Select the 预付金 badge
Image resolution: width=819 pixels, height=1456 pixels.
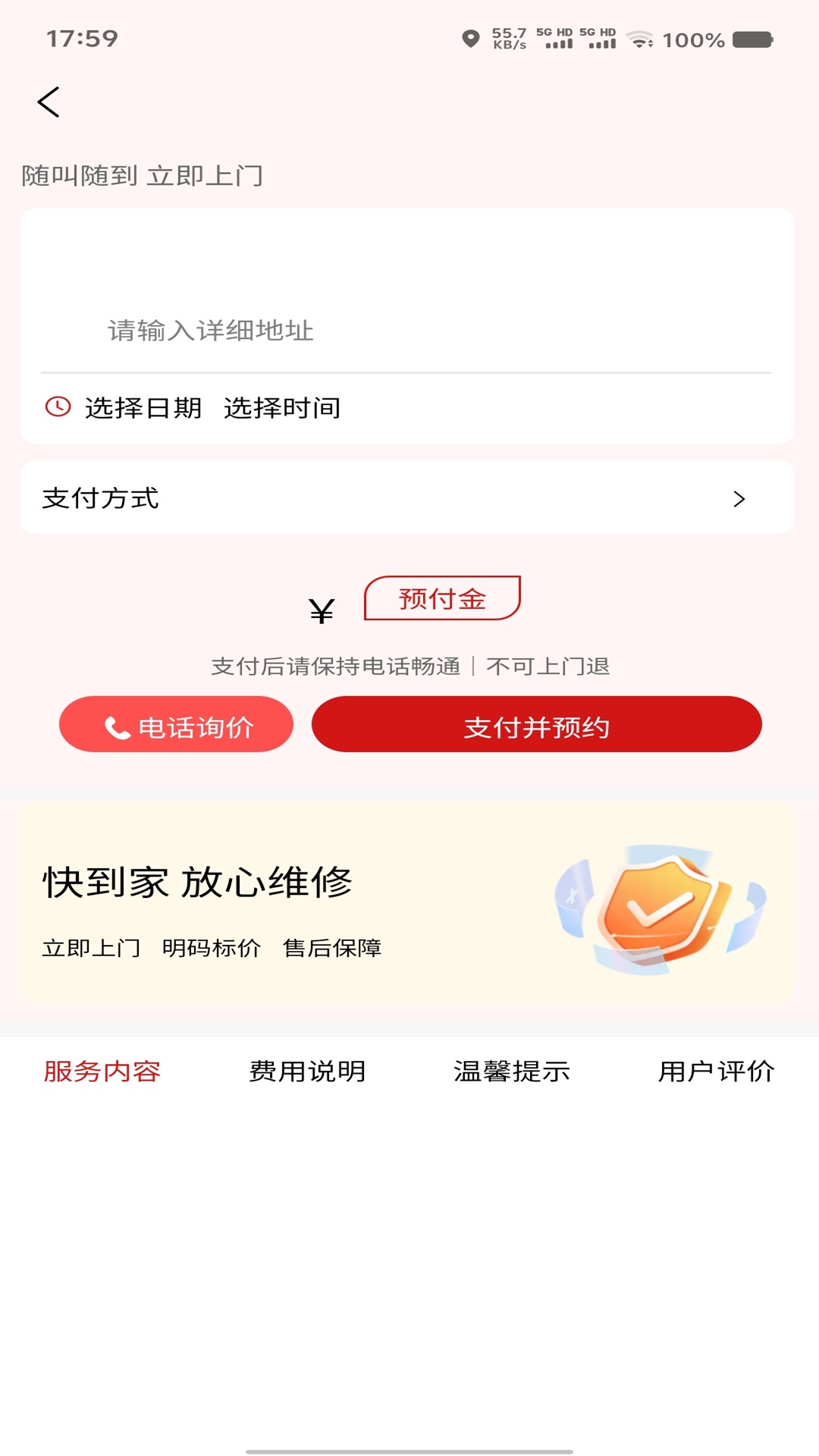(443, 598)
